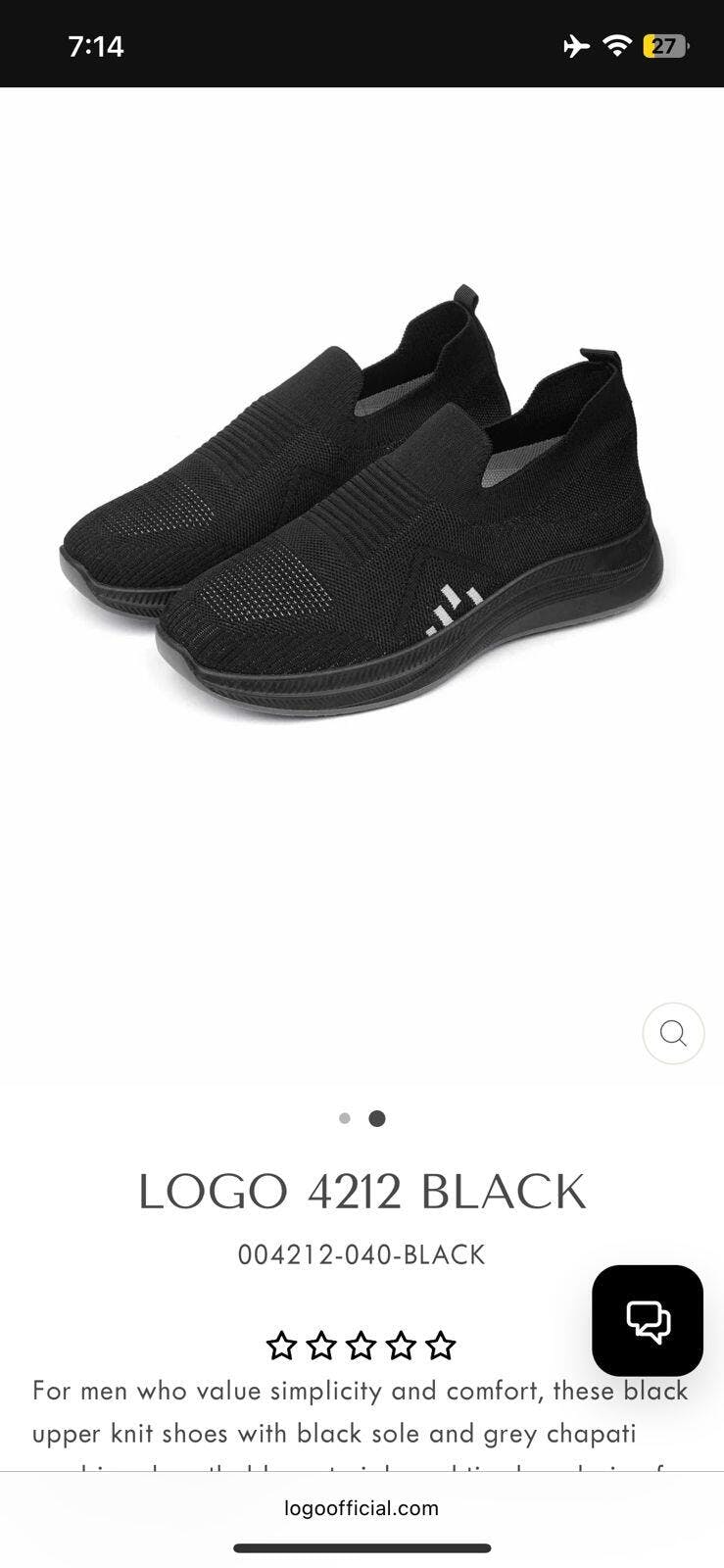Zoom the product image with magnifier icon

point(673,1033)
